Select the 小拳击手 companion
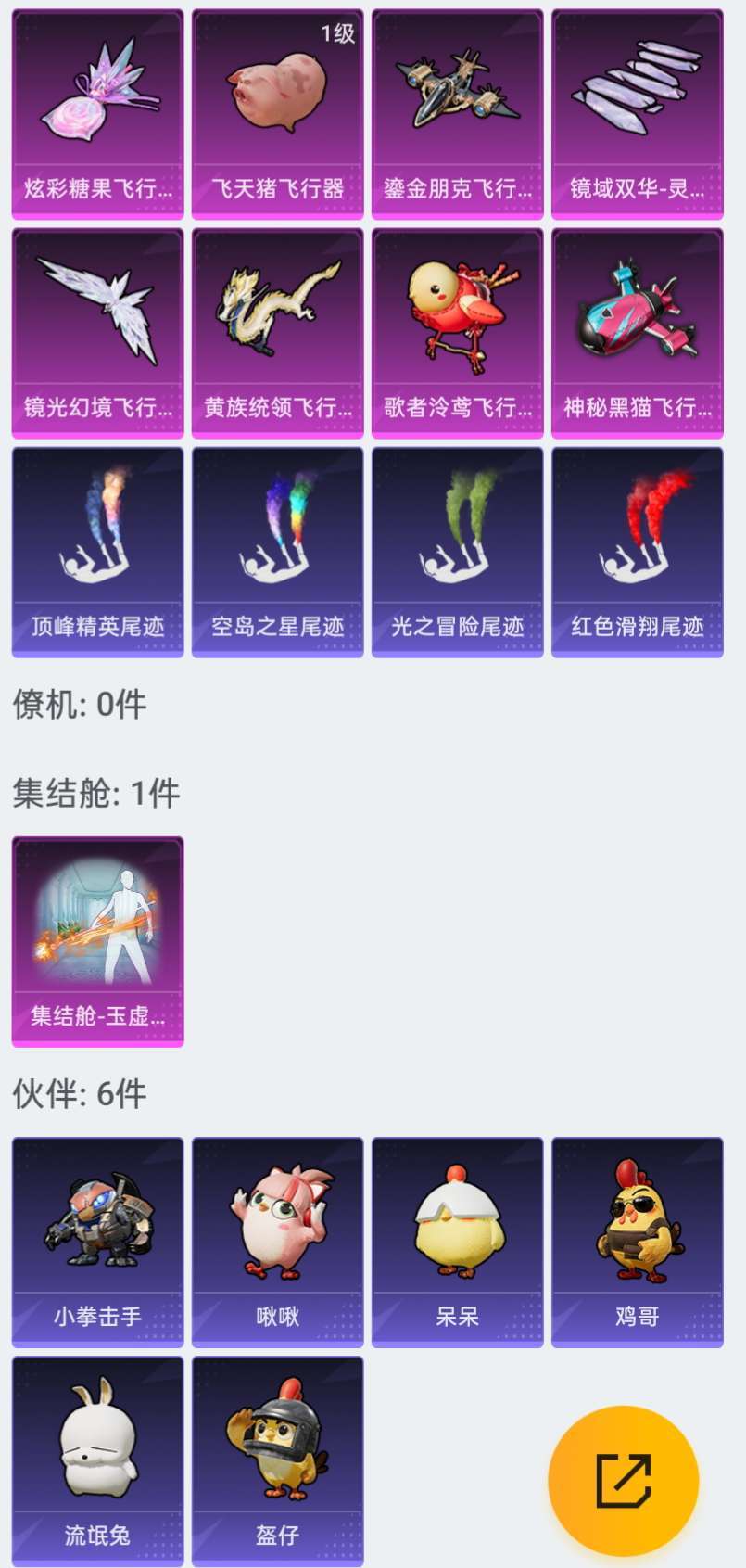 (96, 1241)
